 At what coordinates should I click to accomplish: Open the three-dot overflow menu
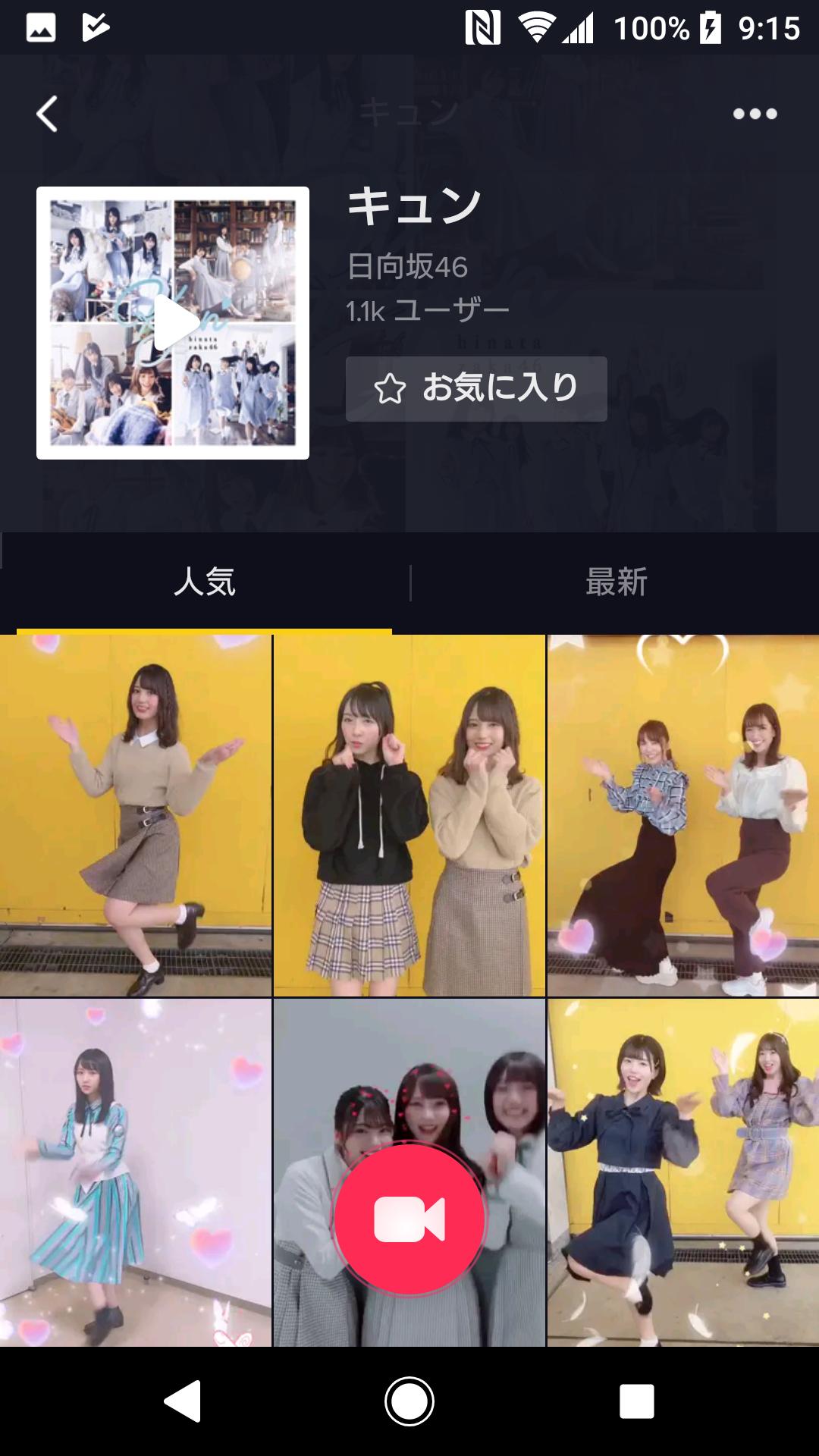click(755, 115)
